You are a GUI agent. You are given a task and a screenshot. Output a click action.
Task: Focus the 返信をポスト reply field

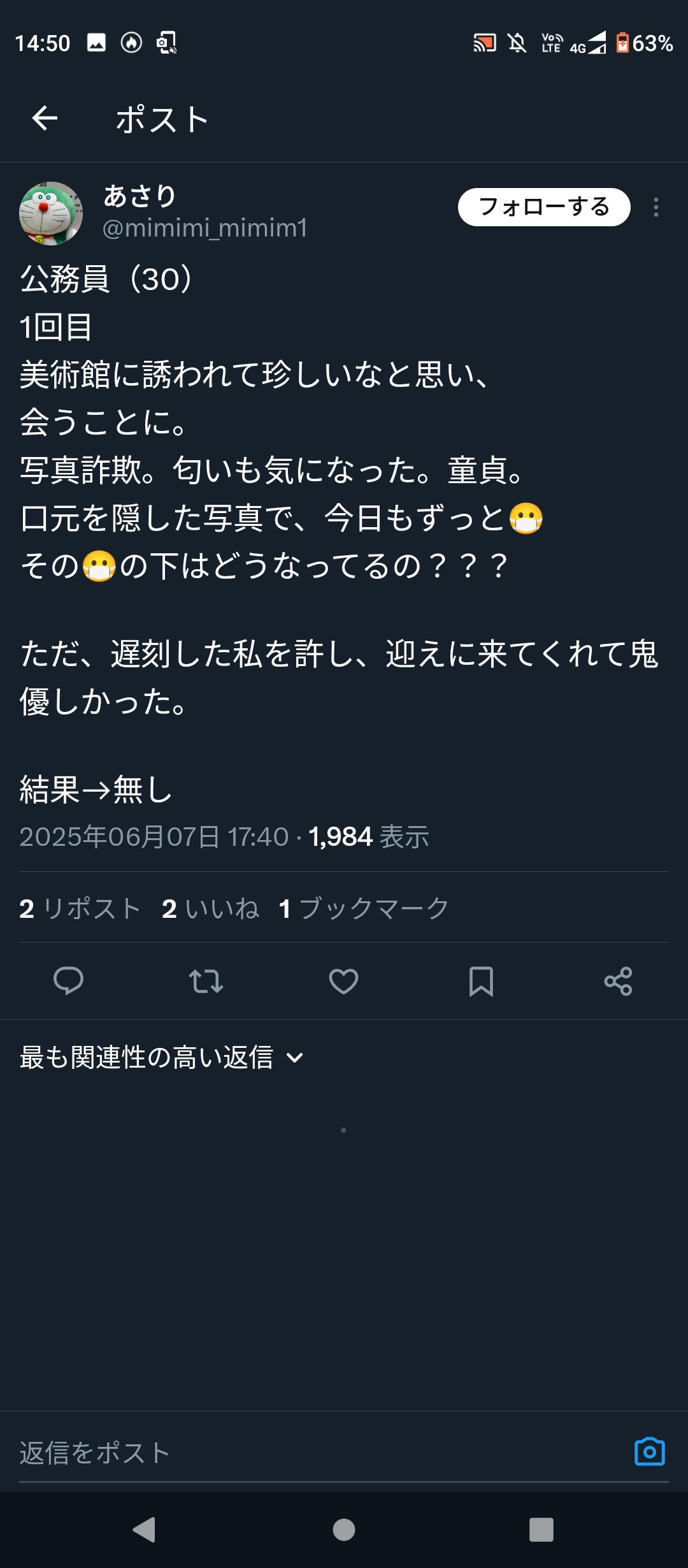[306, 1453]
